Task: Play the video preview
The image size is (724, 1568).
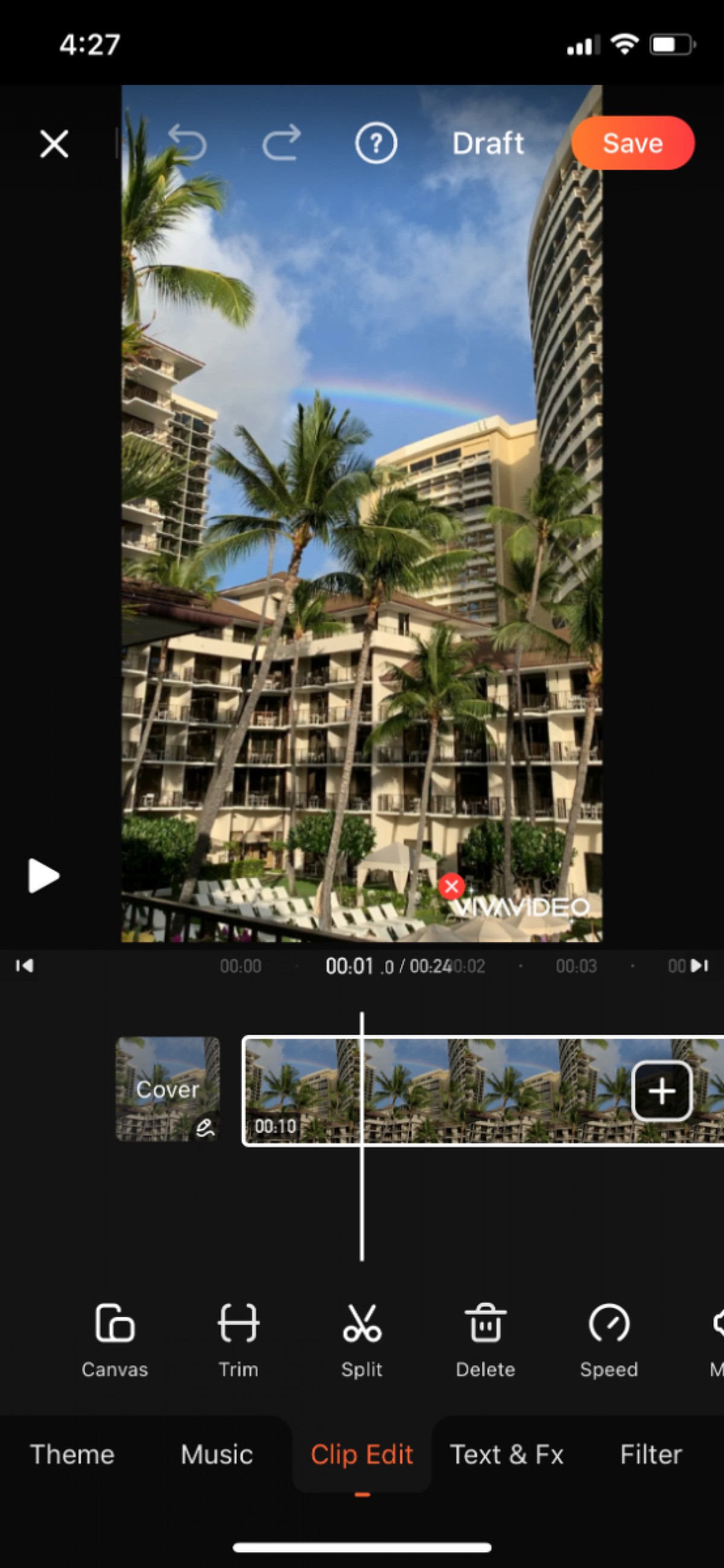Action: 43,876
